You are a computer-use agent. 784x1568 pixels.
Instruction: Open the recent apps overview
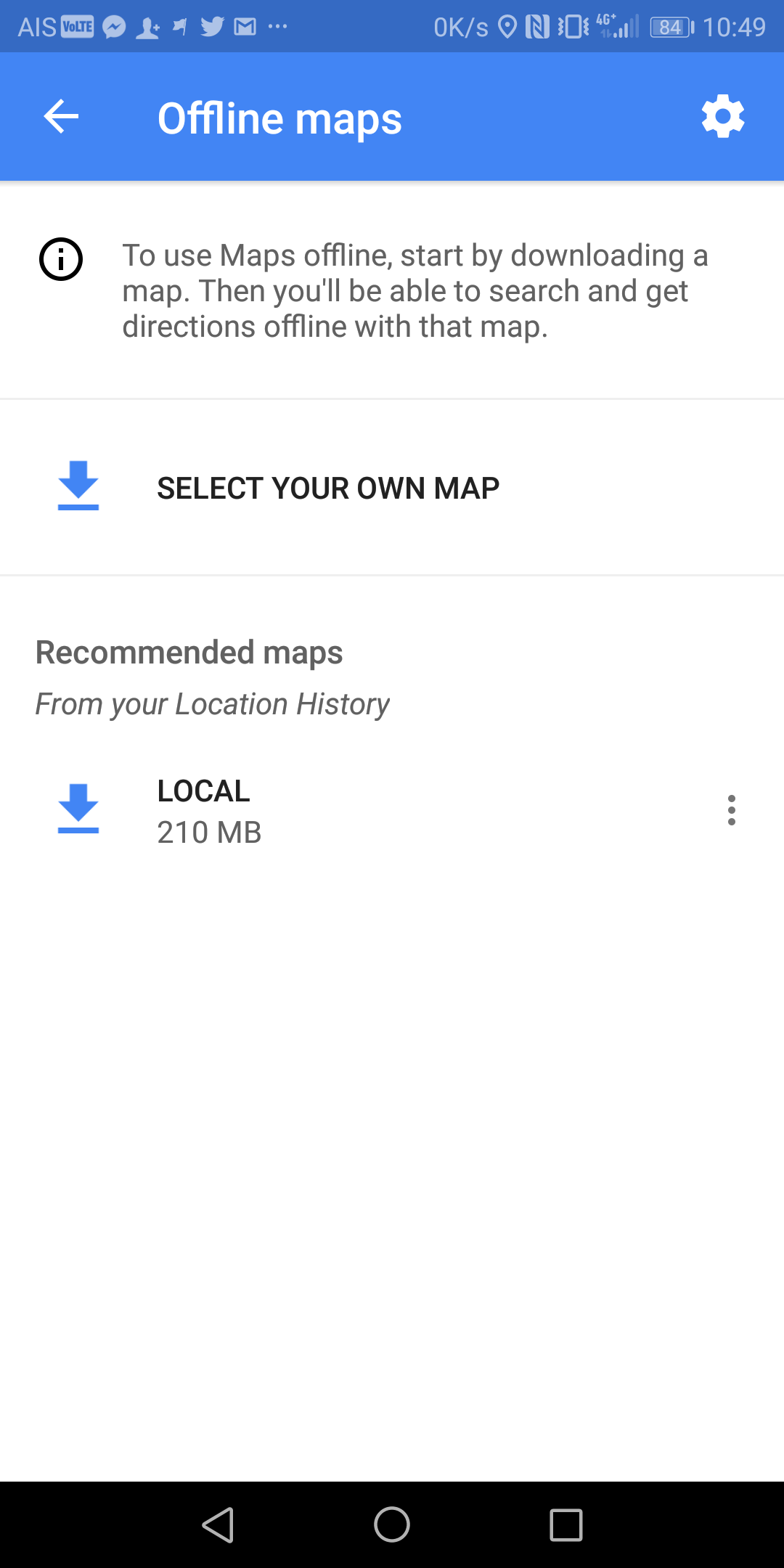coord(566,1524)
